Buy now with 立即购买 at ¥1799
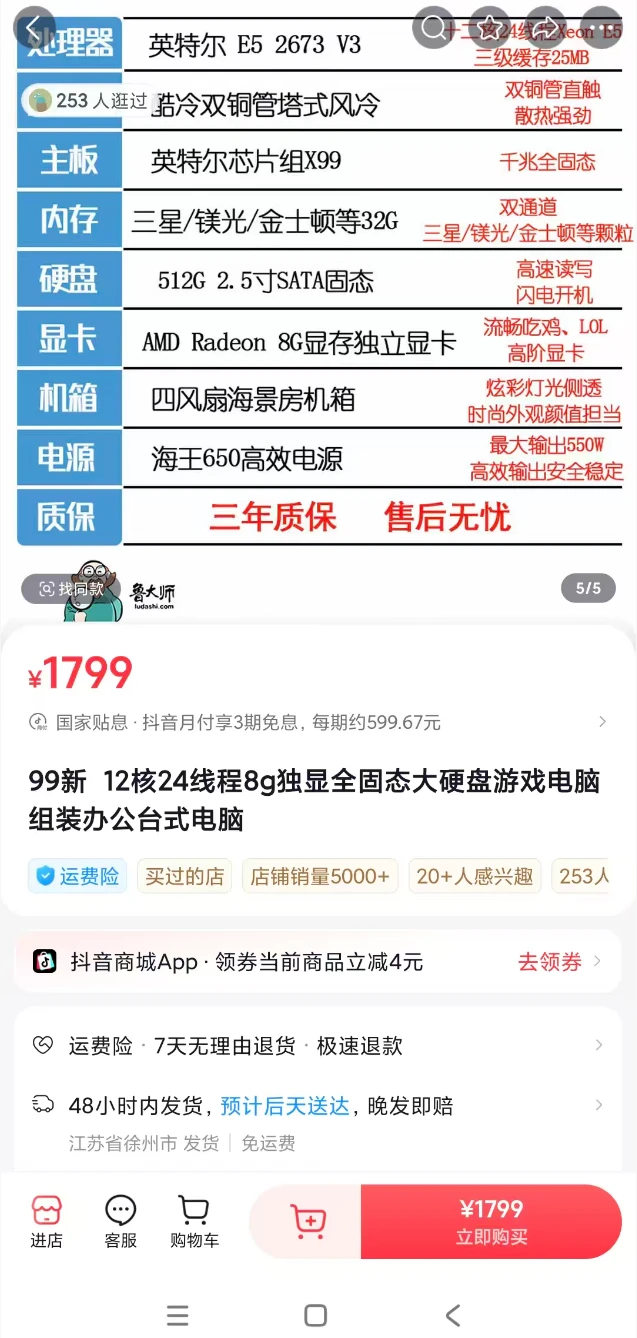This screenshot has height=1338, width=637. tap(491, 1221)
